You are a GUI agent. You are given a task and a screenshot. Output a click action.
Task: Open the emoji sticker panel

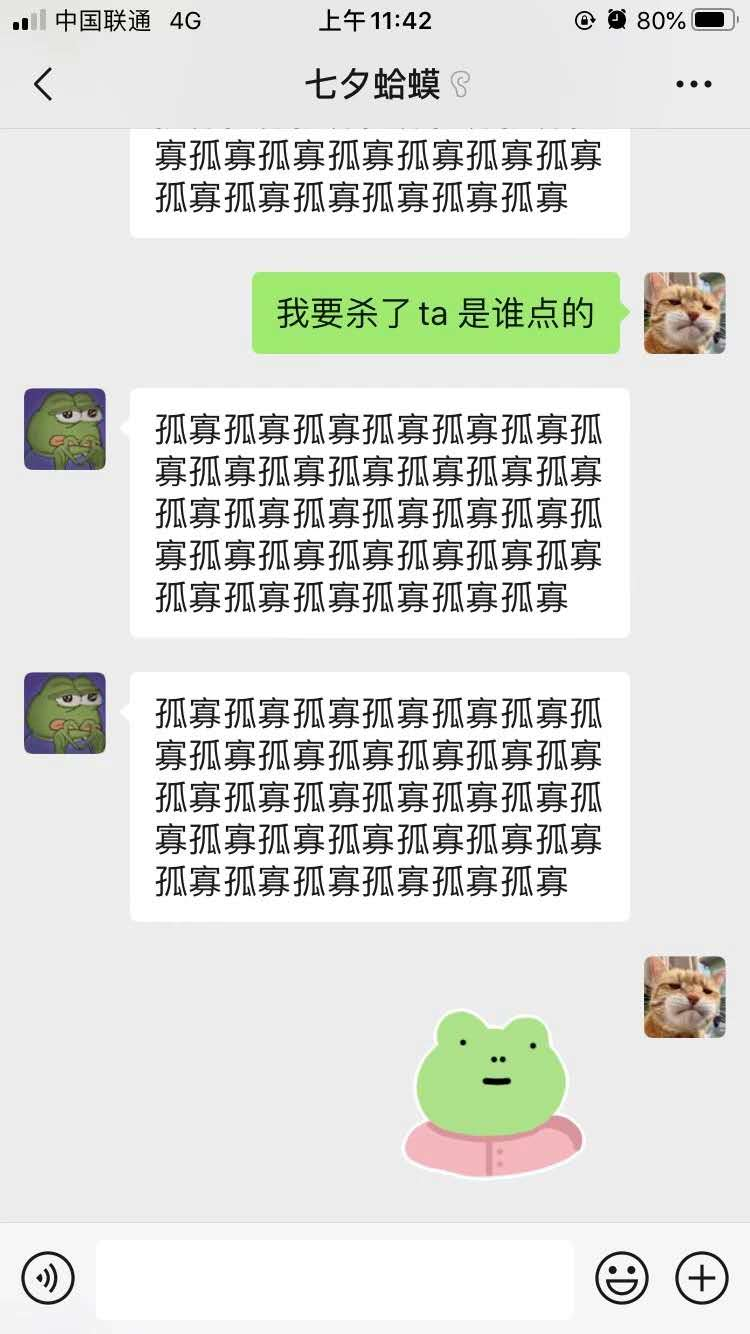point(622,1278)
